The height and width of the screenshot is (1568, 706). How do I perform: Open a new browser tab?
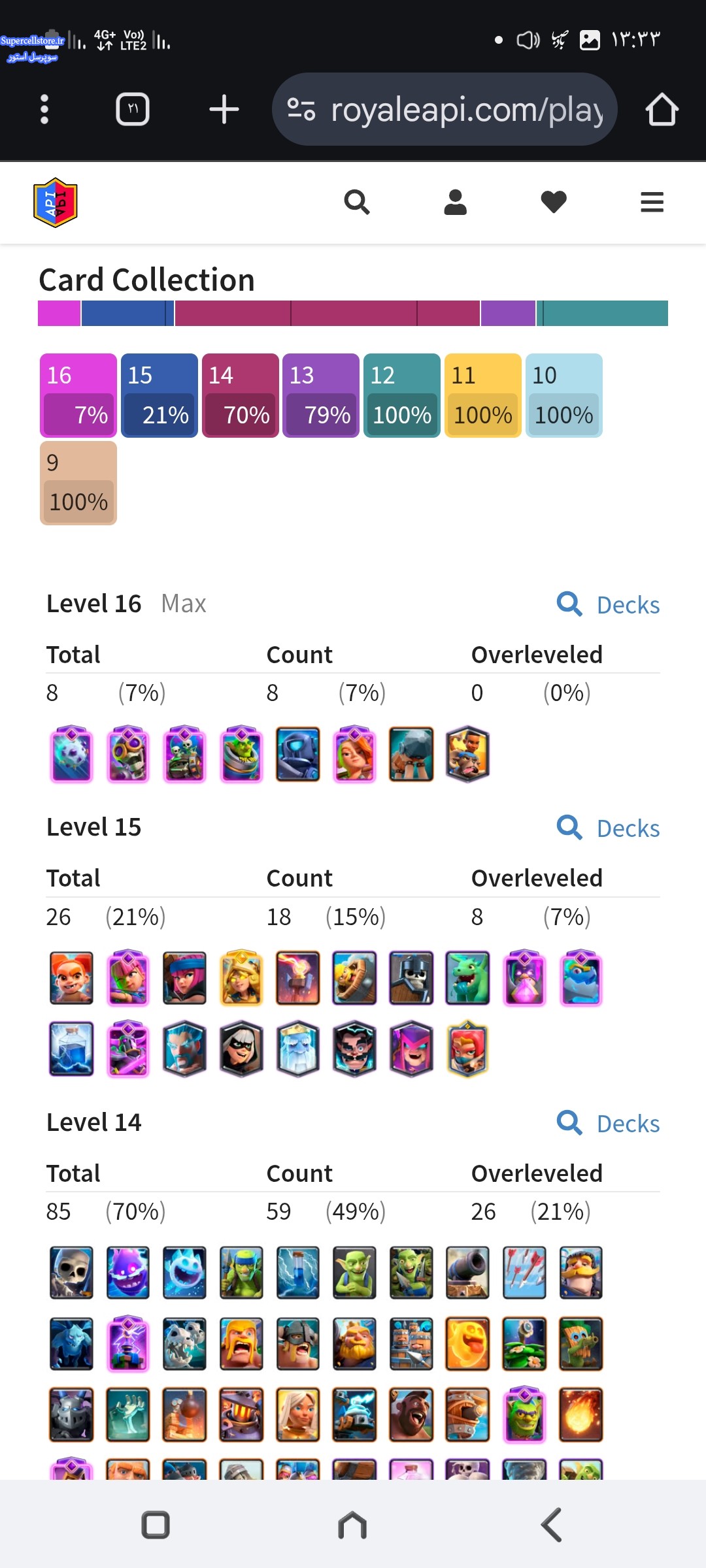click(224, 109)
